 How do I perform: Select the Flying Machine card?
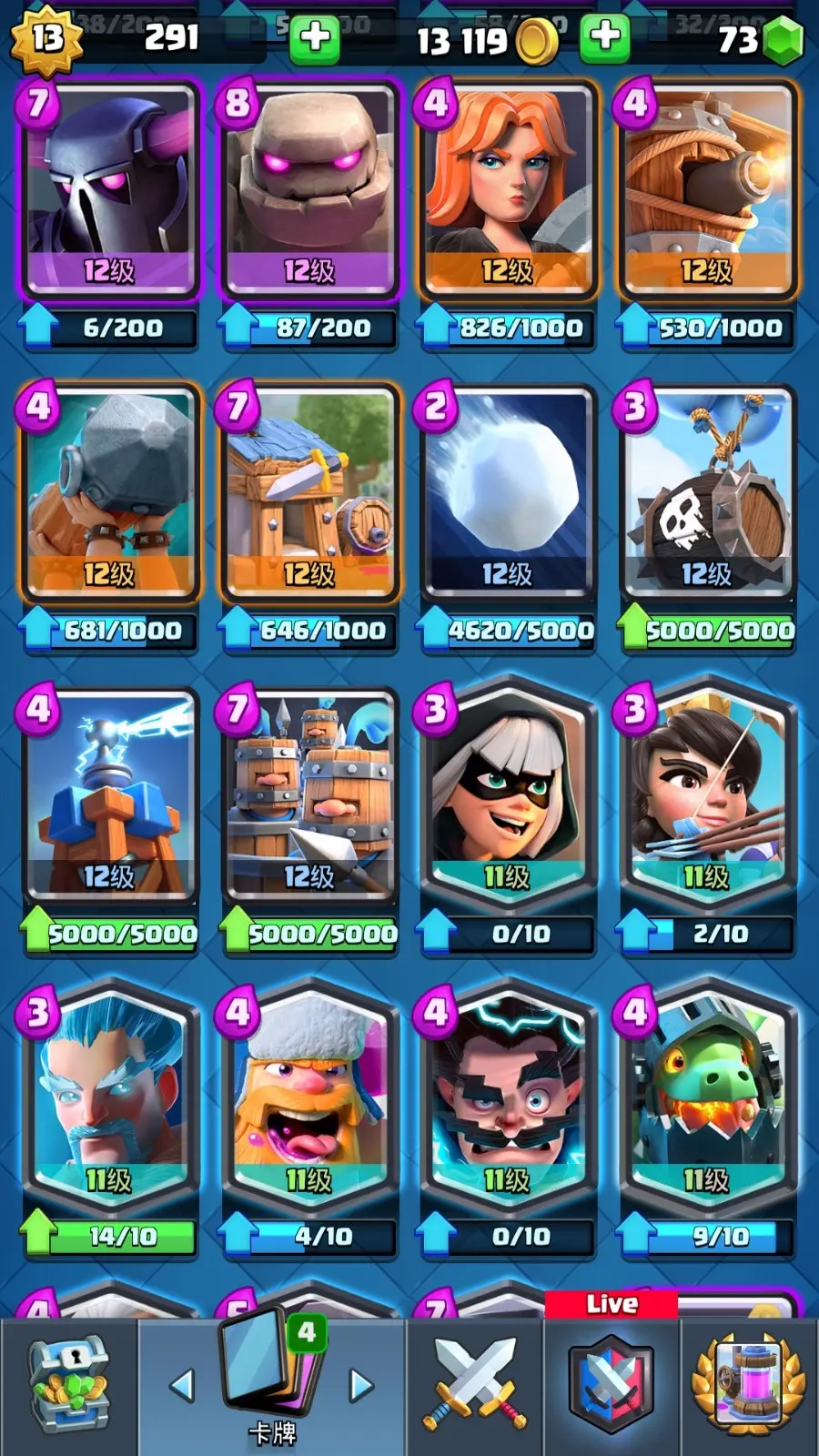coord(707,189)
